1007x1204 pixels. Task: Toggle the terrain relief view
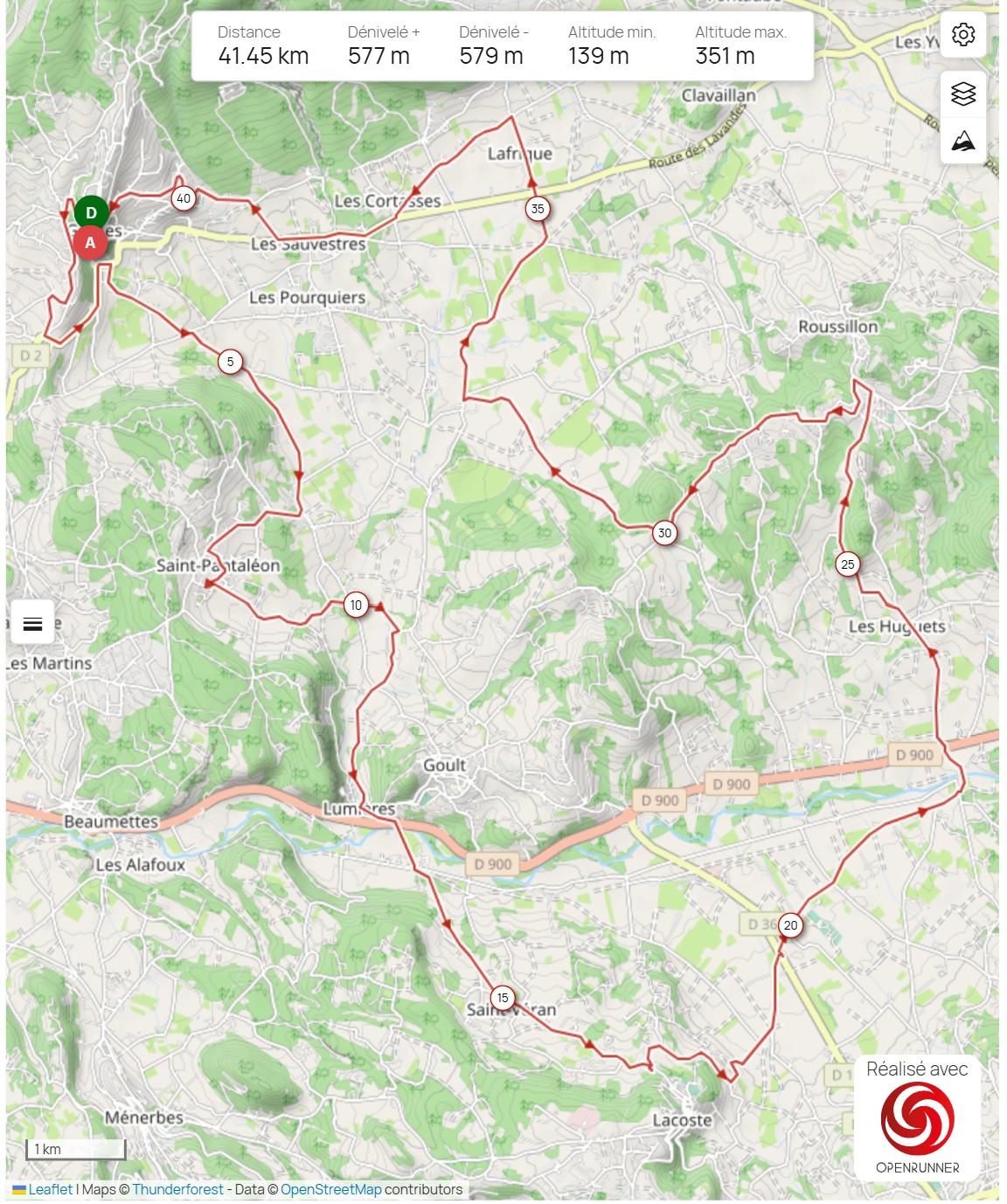coord(962,141)
